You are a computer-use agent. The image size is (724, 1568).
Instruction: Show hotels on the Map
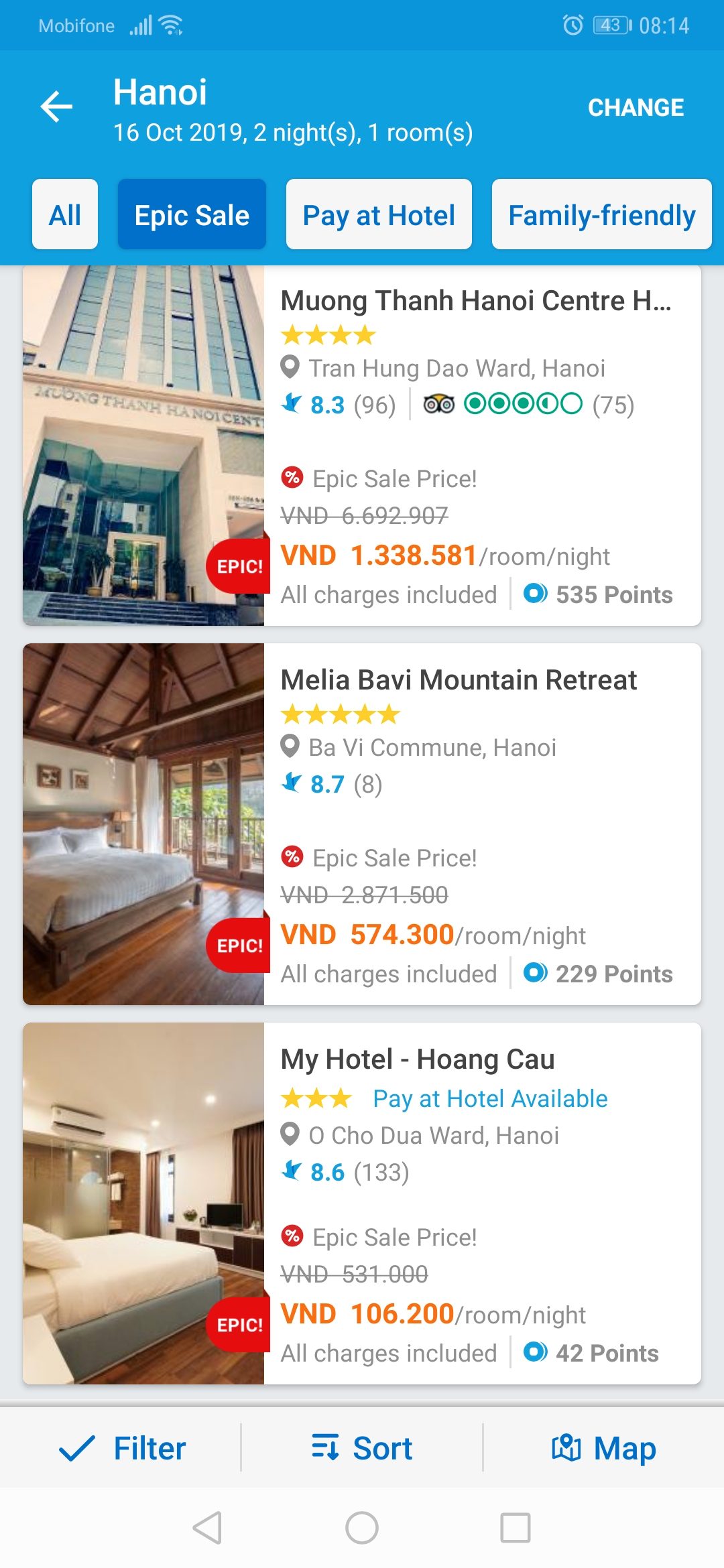[x=603, y=1449]
